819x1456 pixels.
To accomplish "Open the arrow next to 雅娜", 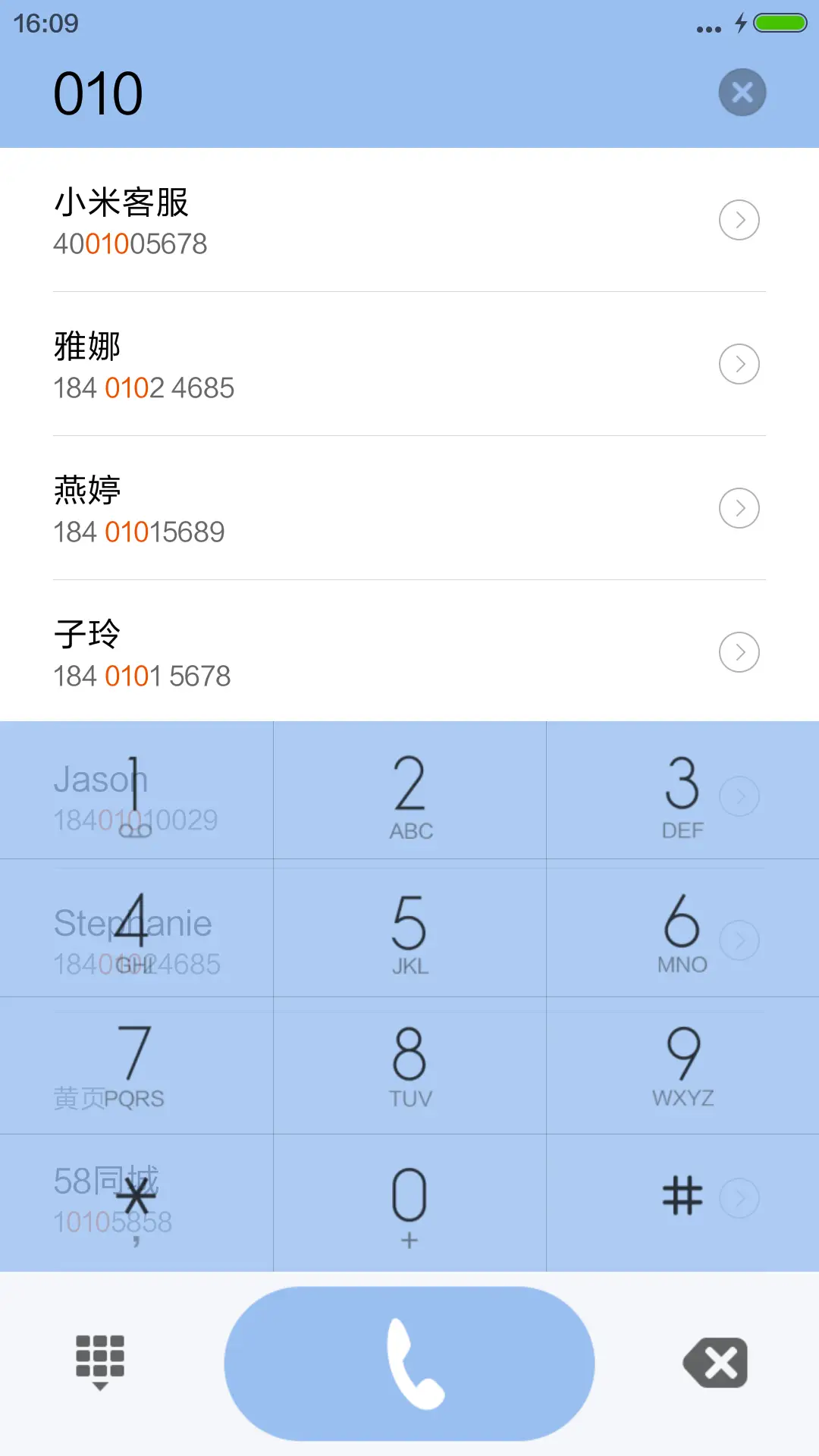I will point(739,364).
